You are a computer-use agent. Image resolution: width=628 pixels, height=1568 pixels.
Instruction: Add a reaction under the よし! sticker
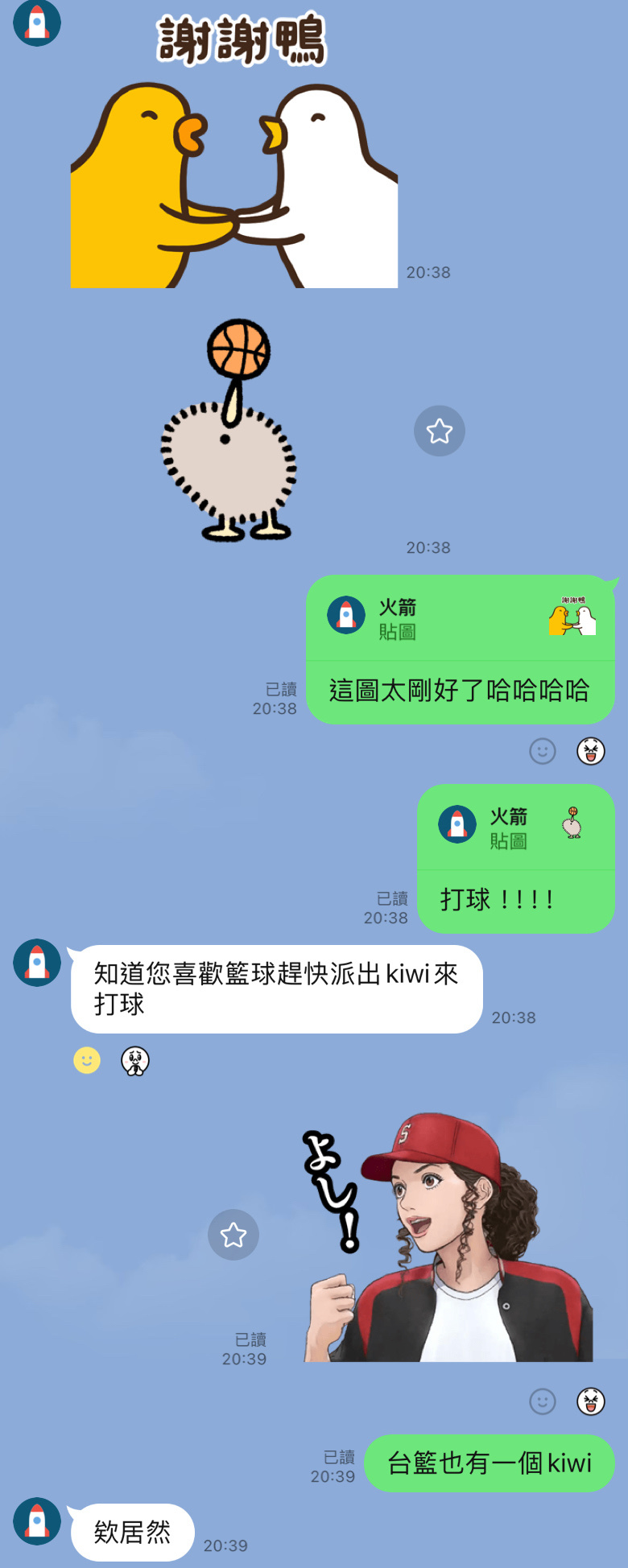pos(543,1401)
